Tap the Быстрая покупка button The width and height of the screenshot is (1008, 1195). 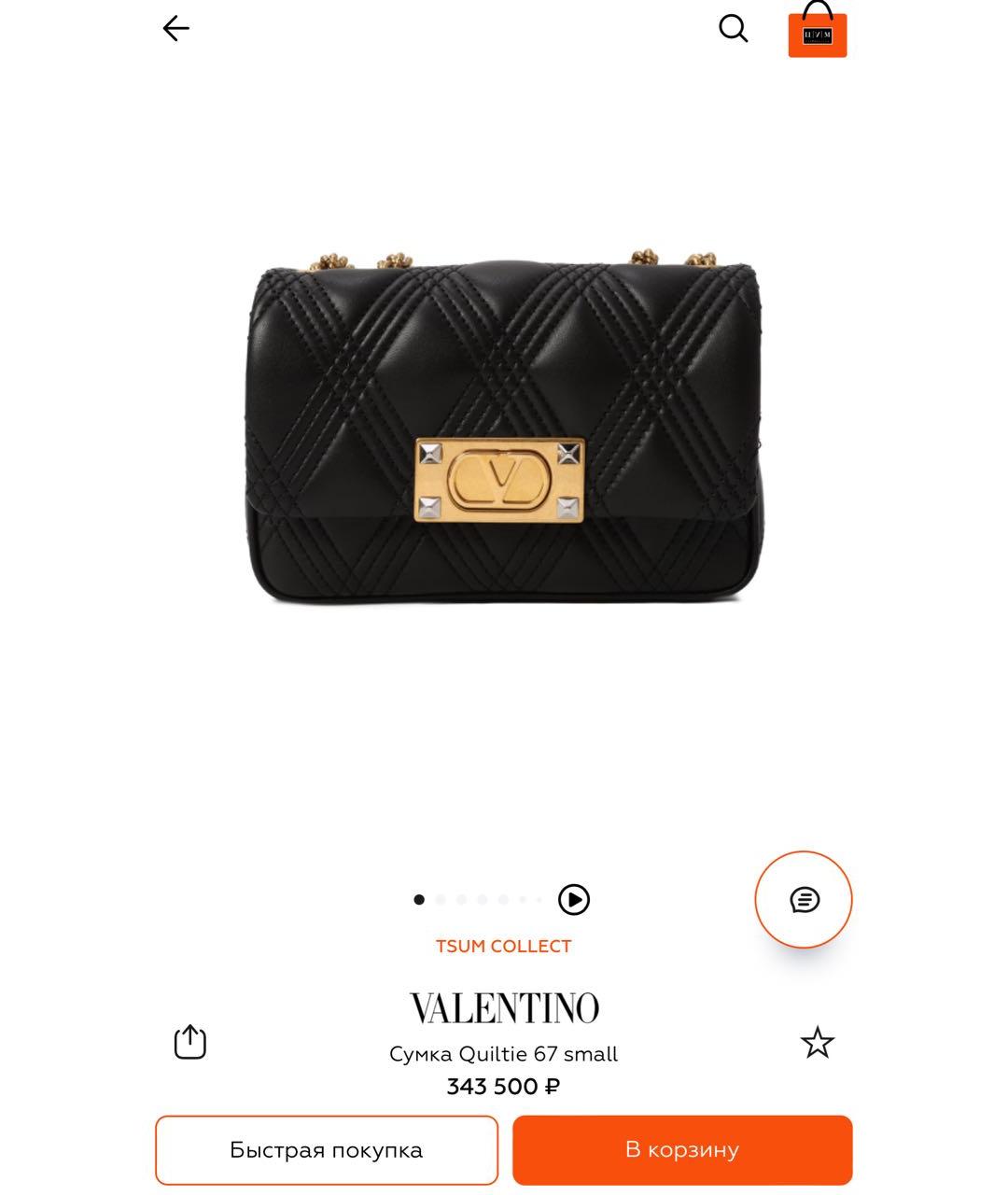(327, 1150)
